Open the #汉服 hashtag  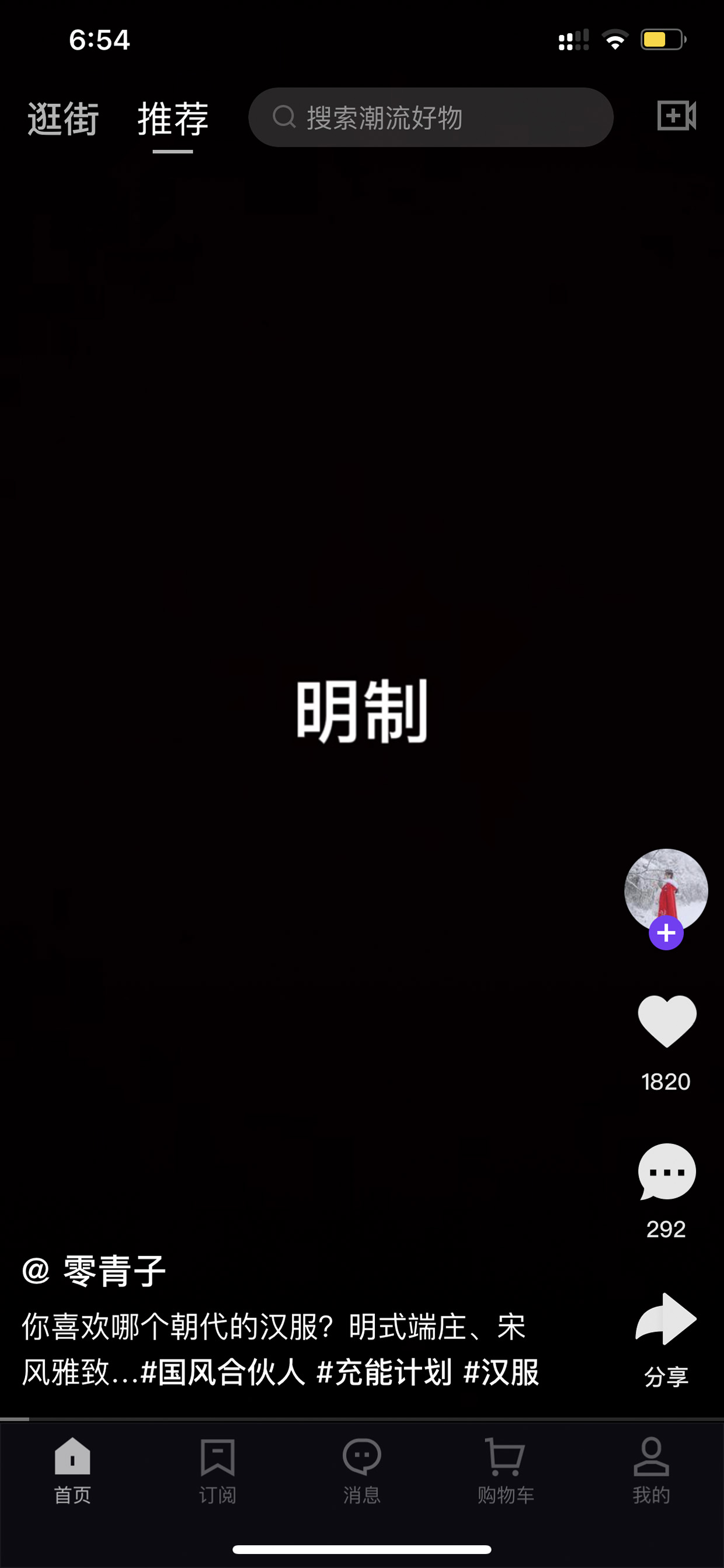pos(502,1372)
